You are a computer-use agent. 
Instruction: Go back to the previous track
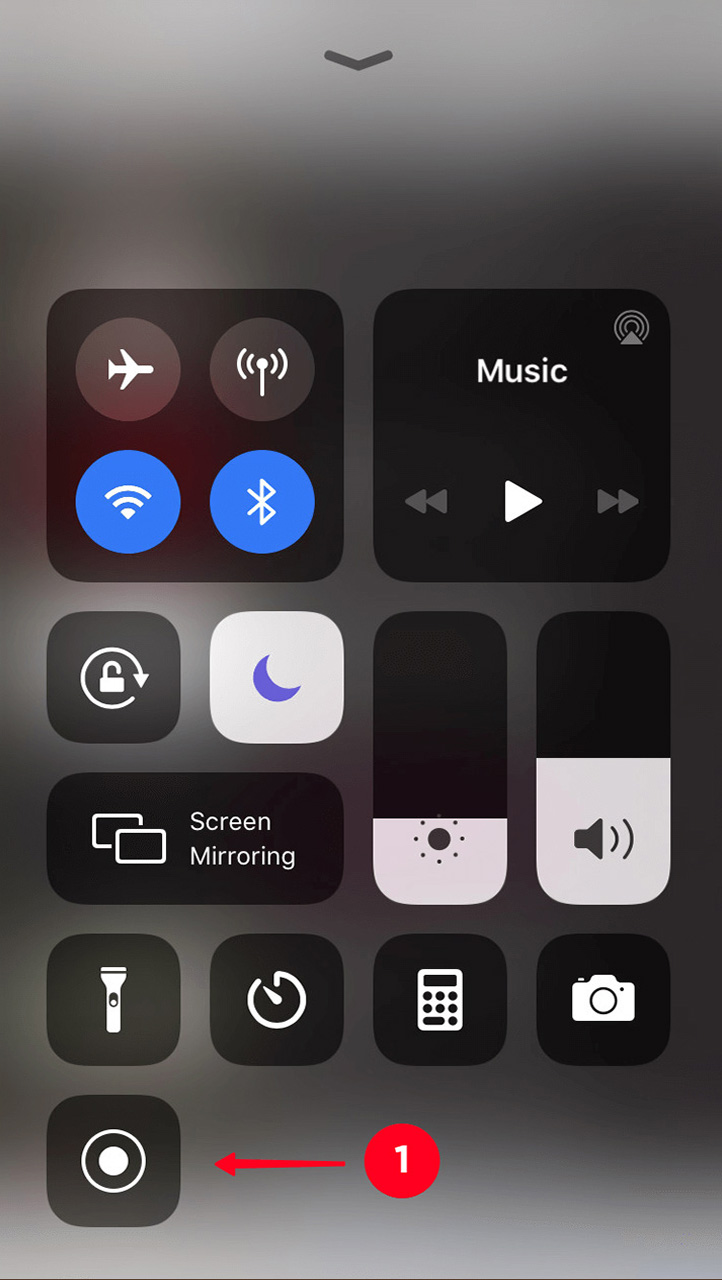coord(426,501)
